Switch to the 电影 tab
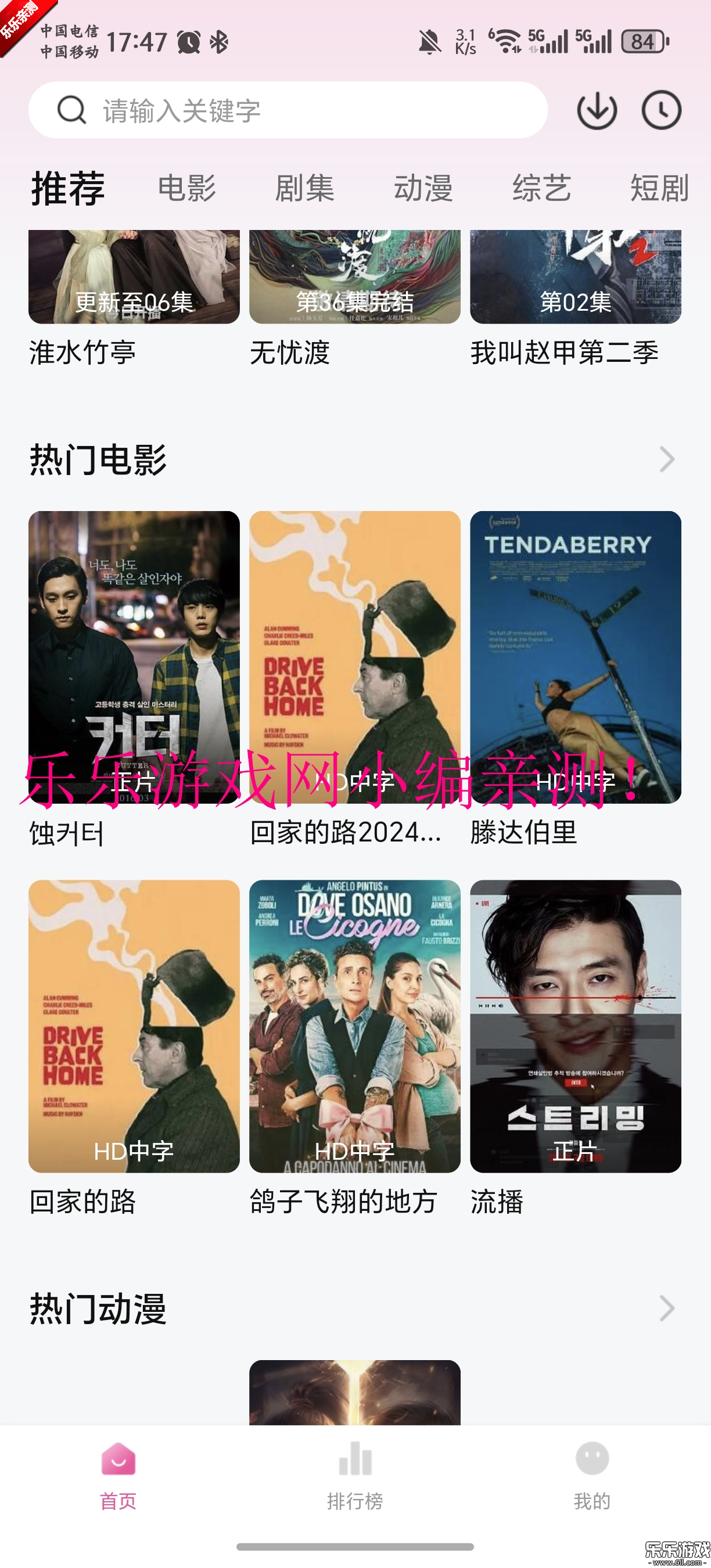 point(187,188)
